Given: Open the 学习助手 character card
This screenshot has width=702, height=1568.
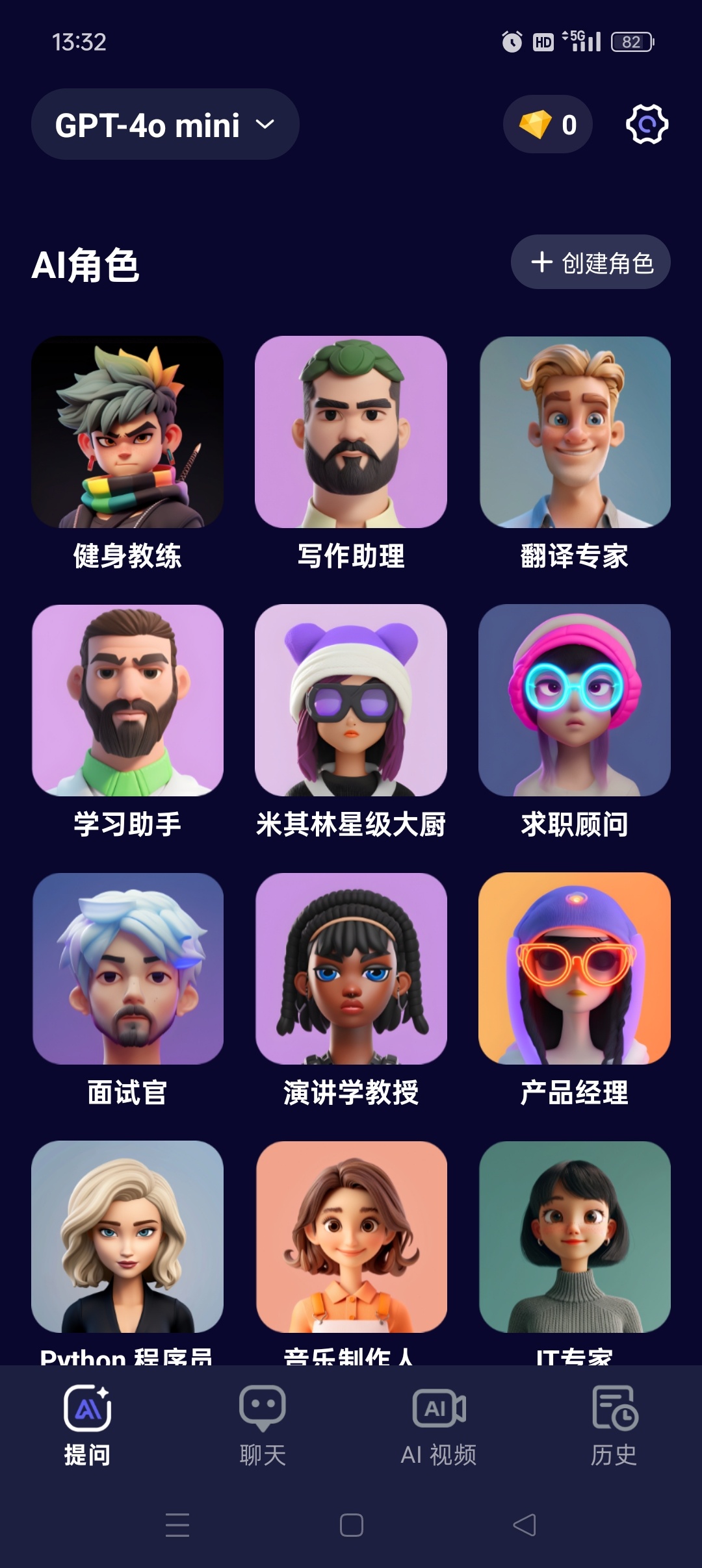Looking at the screenshot, I should 127,700.
